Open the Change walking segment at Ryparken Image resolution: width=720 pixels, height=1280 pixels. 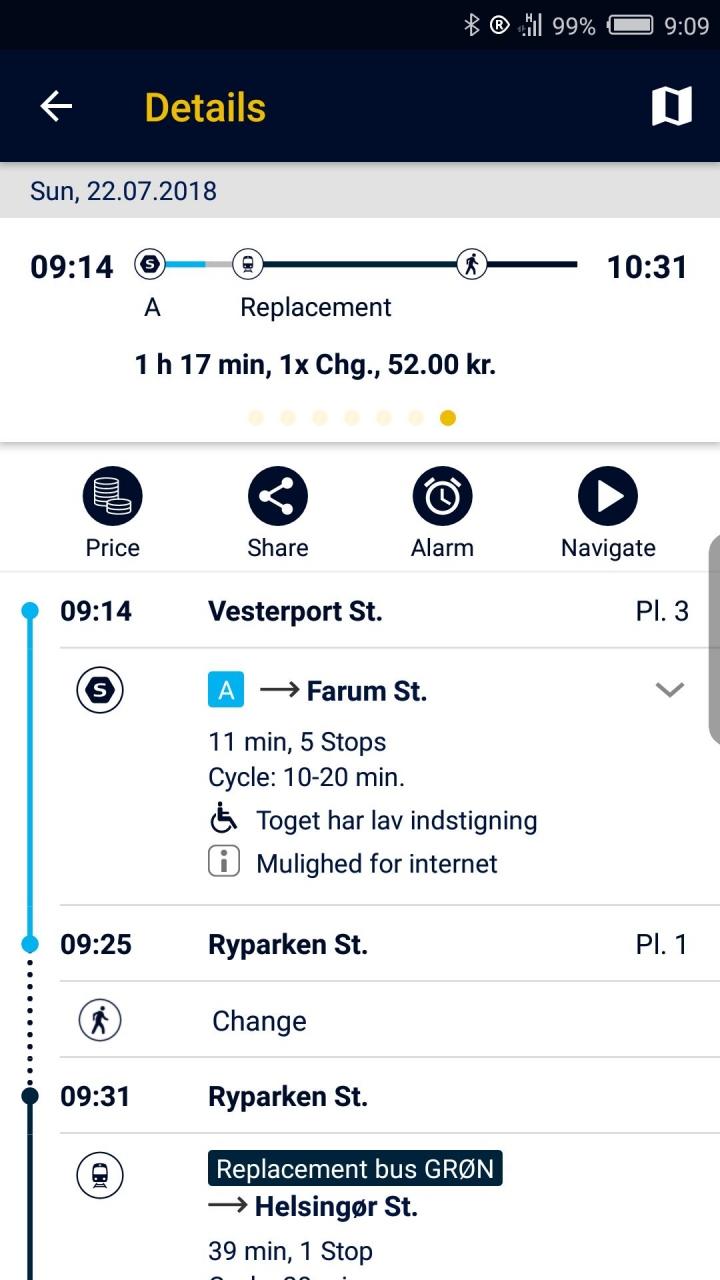(x=389, y=1020)
